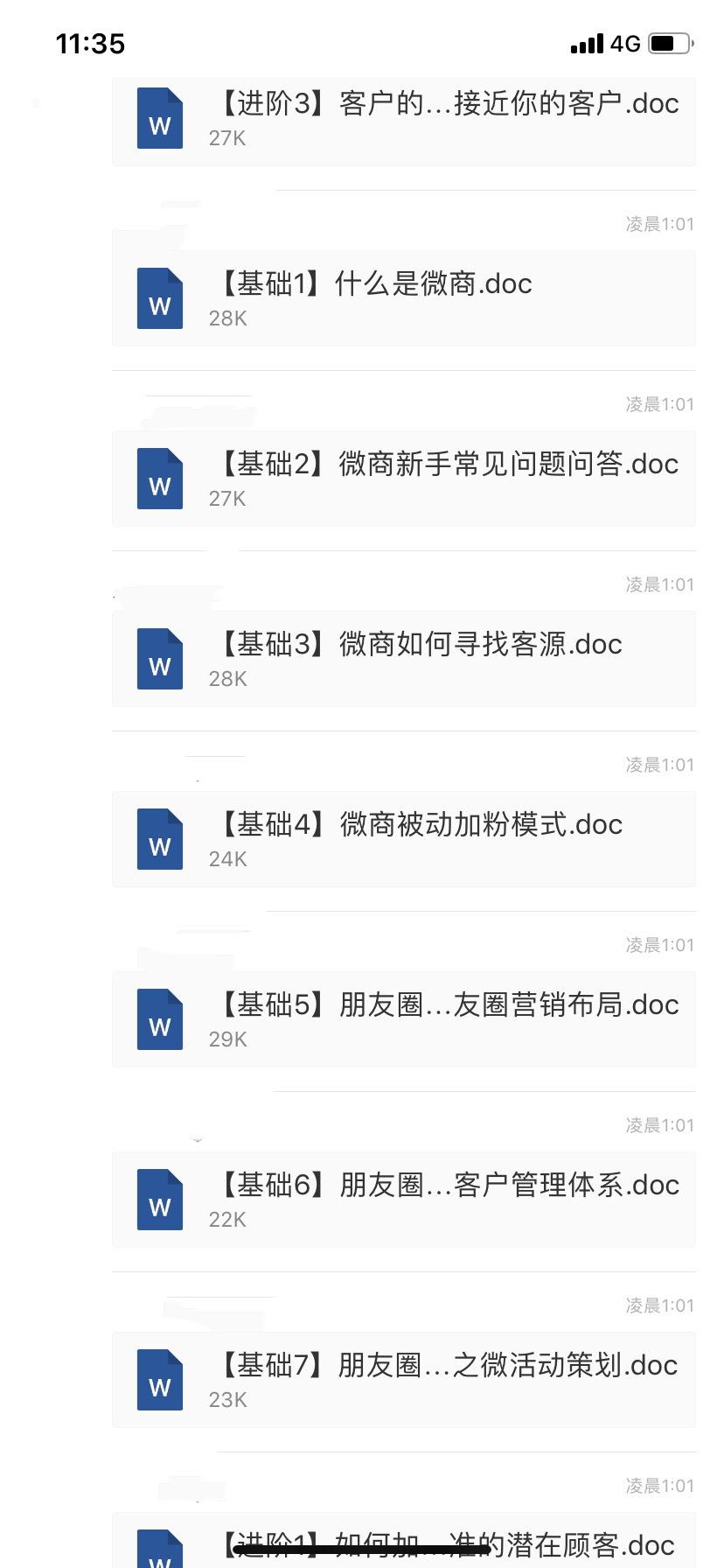The height and width of the screenshot is (1568, 724).
Task: Open 【基础3】微商如何寻找客源.doc
Action: [403, 659]
